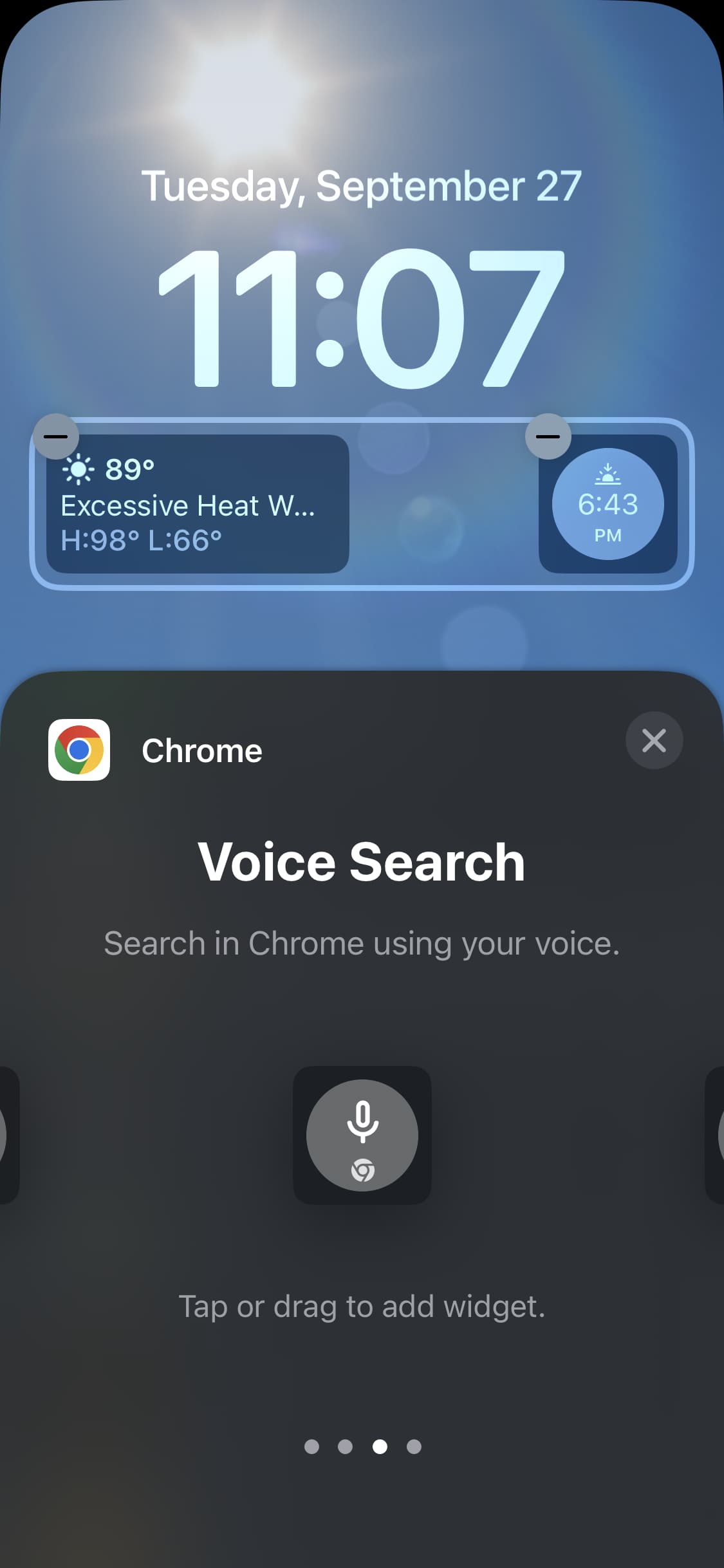Close the Chrome widget panel
724x1568 pixels.
click(654, 740)
